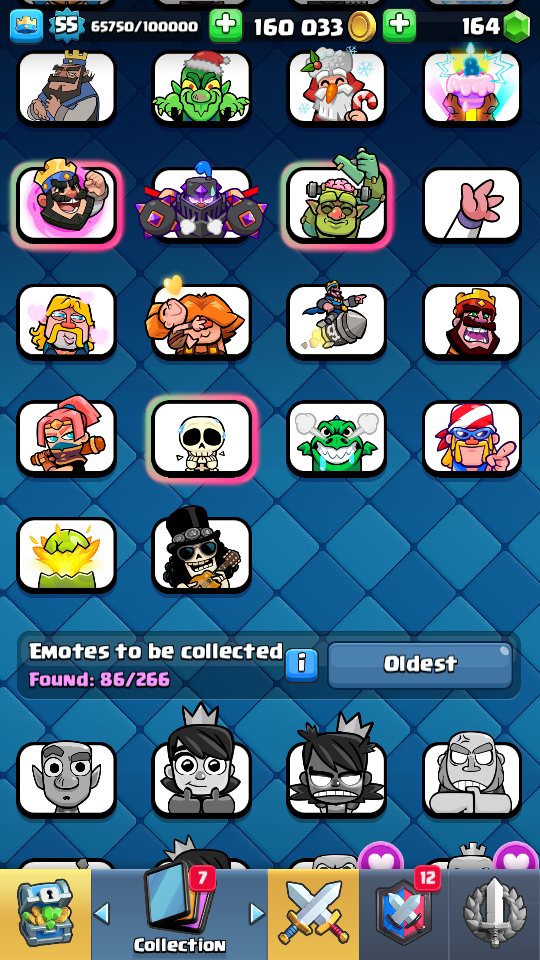540x960 pixels.
Task: Open the King level crown icon
Action: [x=26, y=26]
